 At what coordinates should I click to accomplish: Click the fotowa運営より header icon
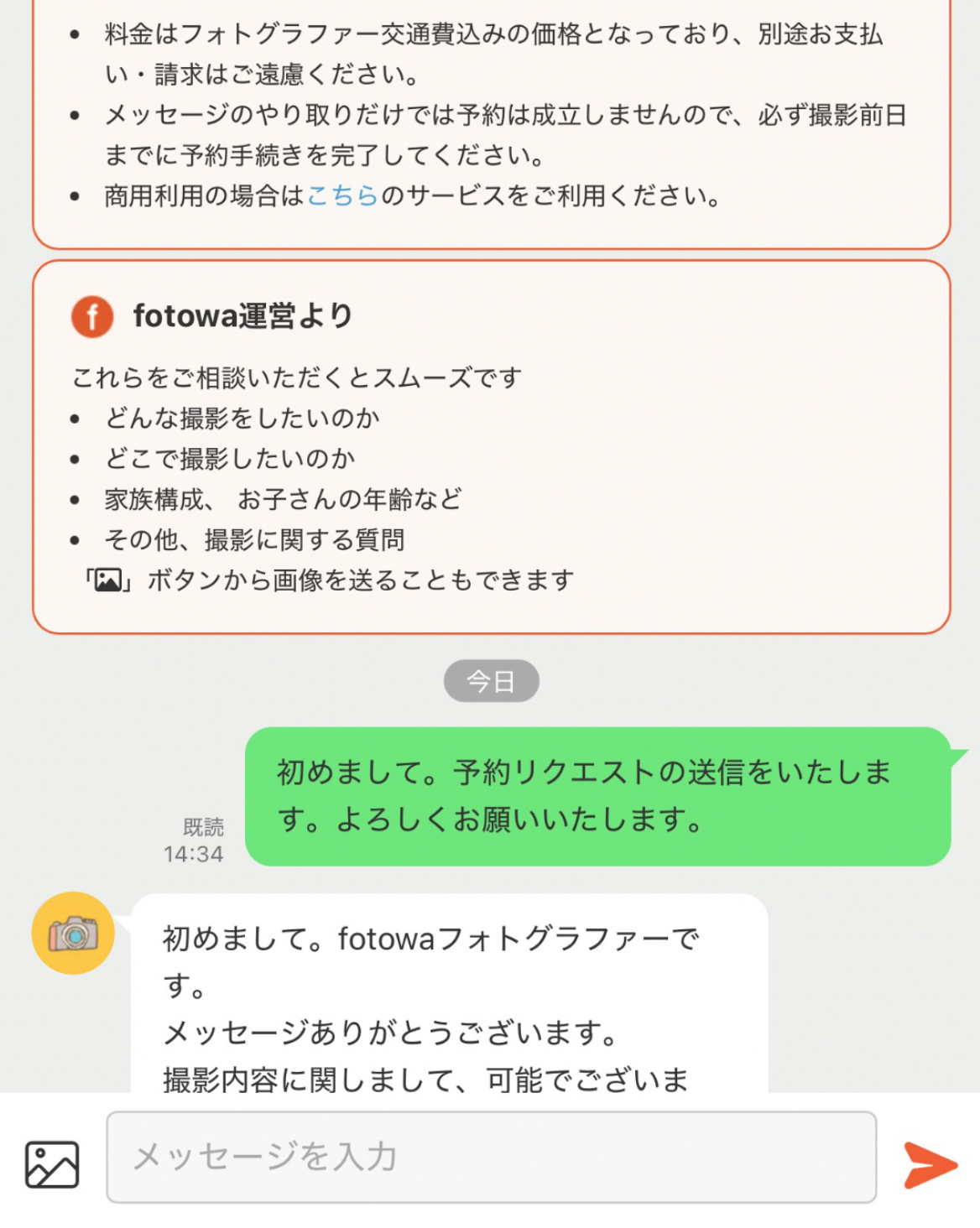[92, 317]
